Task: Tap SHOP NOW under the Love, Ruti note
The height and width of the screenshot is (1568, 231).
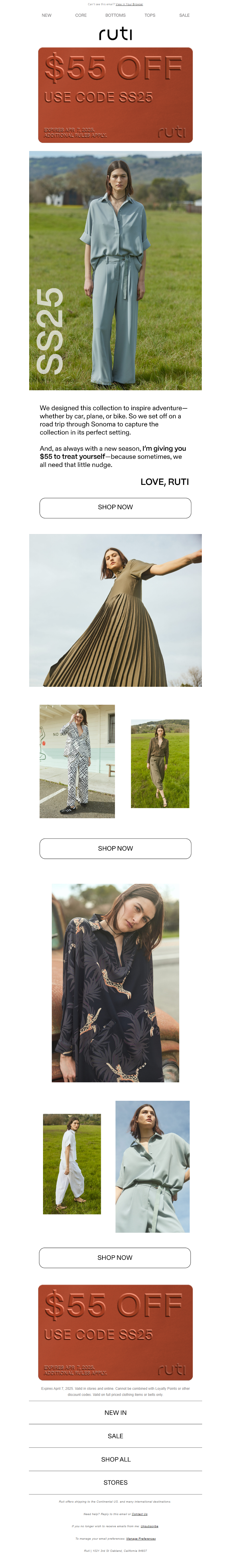Action: coord(115,508)
